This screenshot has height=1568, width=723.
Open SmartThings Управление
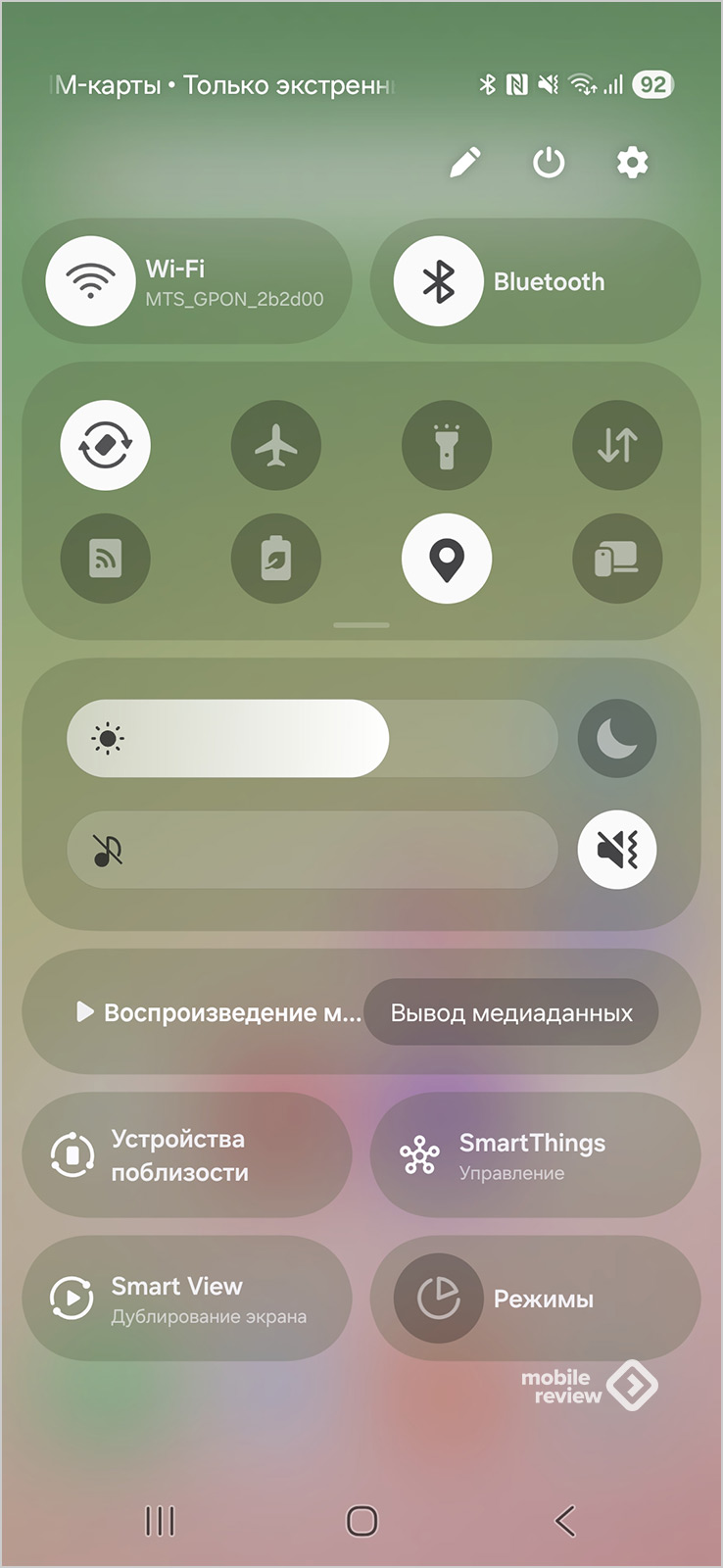(535, 1155)
